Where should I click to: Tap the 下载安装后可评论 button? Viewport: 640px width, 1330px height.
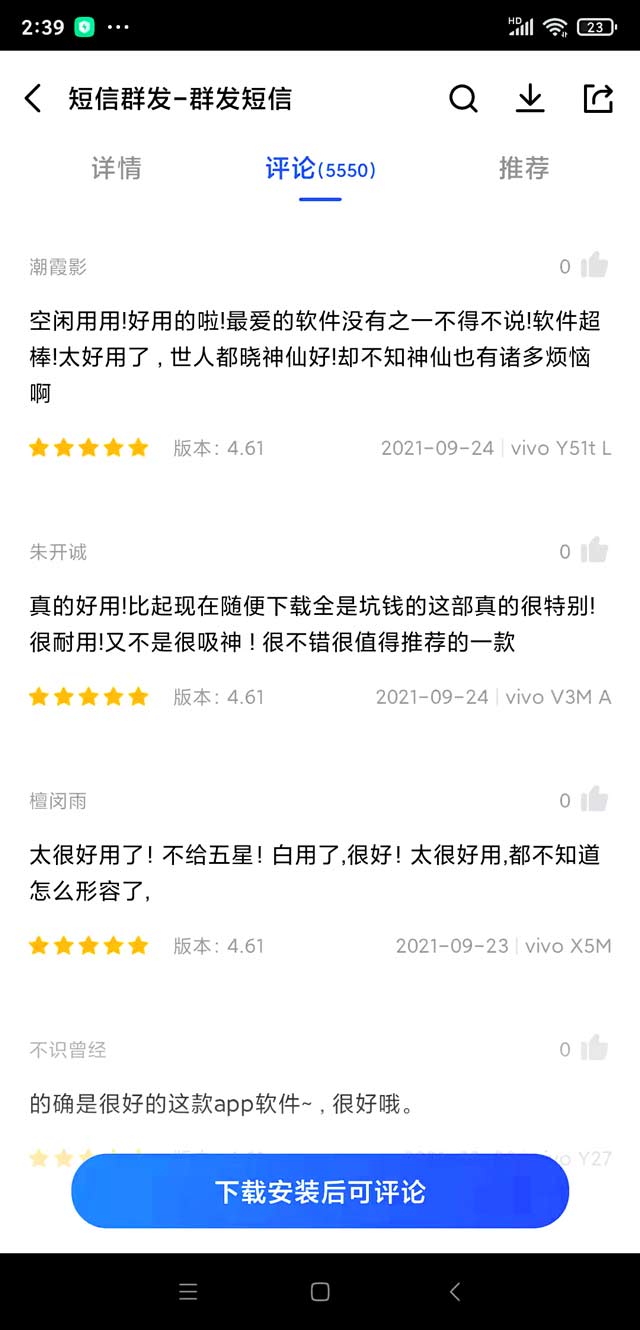point(320,1191)
